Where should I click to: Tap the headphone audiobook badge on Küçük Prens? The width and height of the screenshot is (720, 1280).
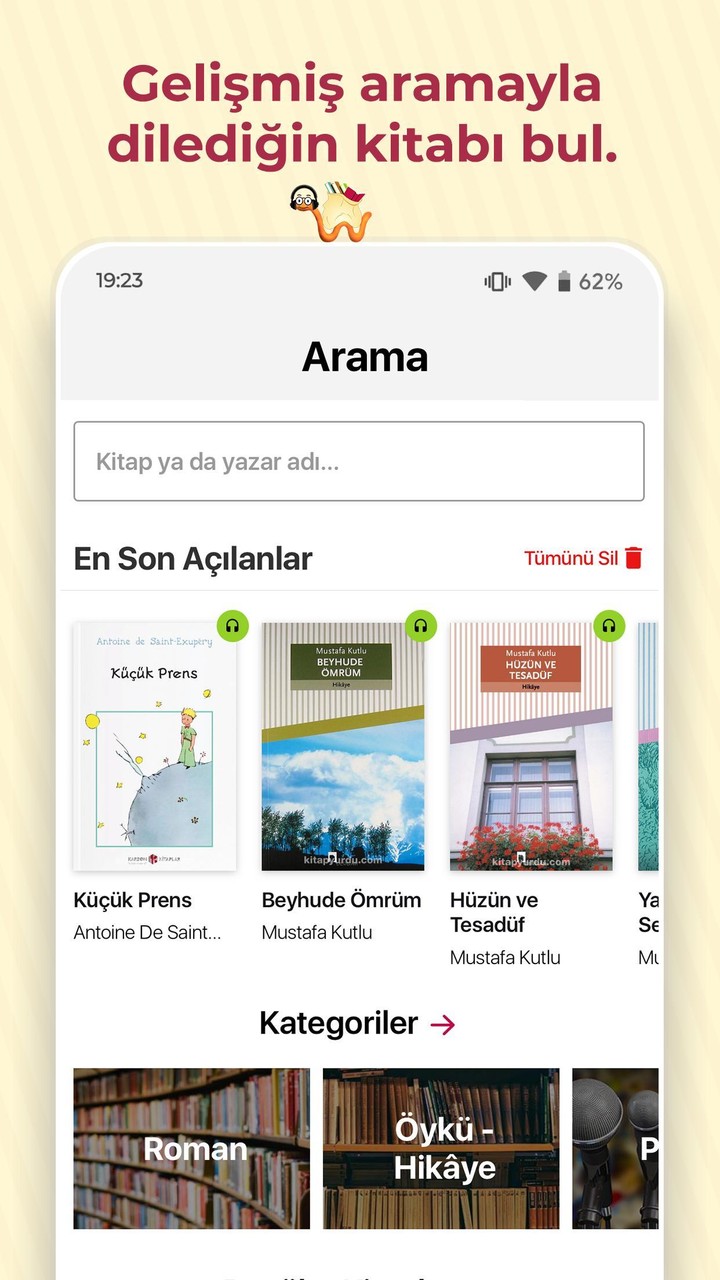[x=232, y=626]
